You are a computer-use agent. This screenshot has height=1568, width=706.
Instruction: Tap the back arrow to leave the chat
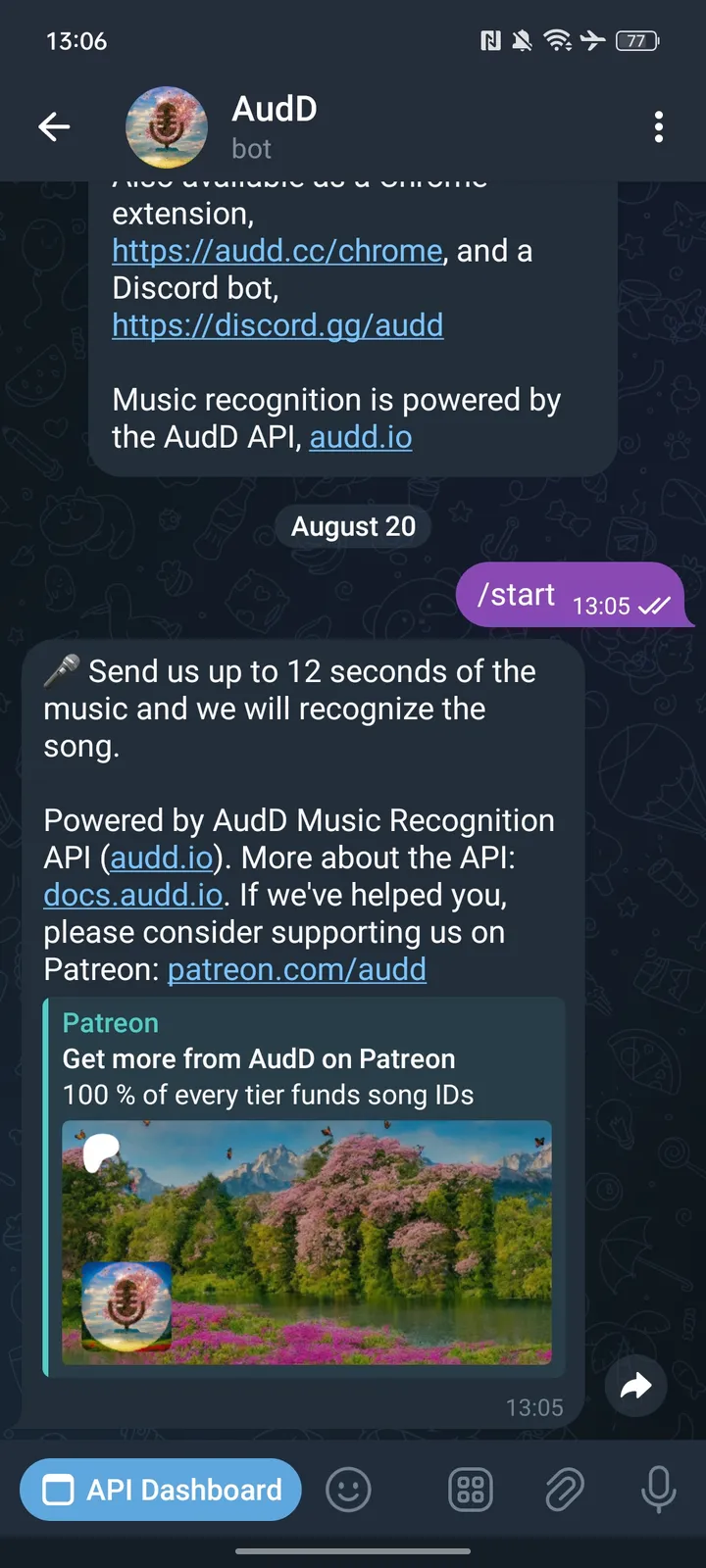(x=54, y=126)
